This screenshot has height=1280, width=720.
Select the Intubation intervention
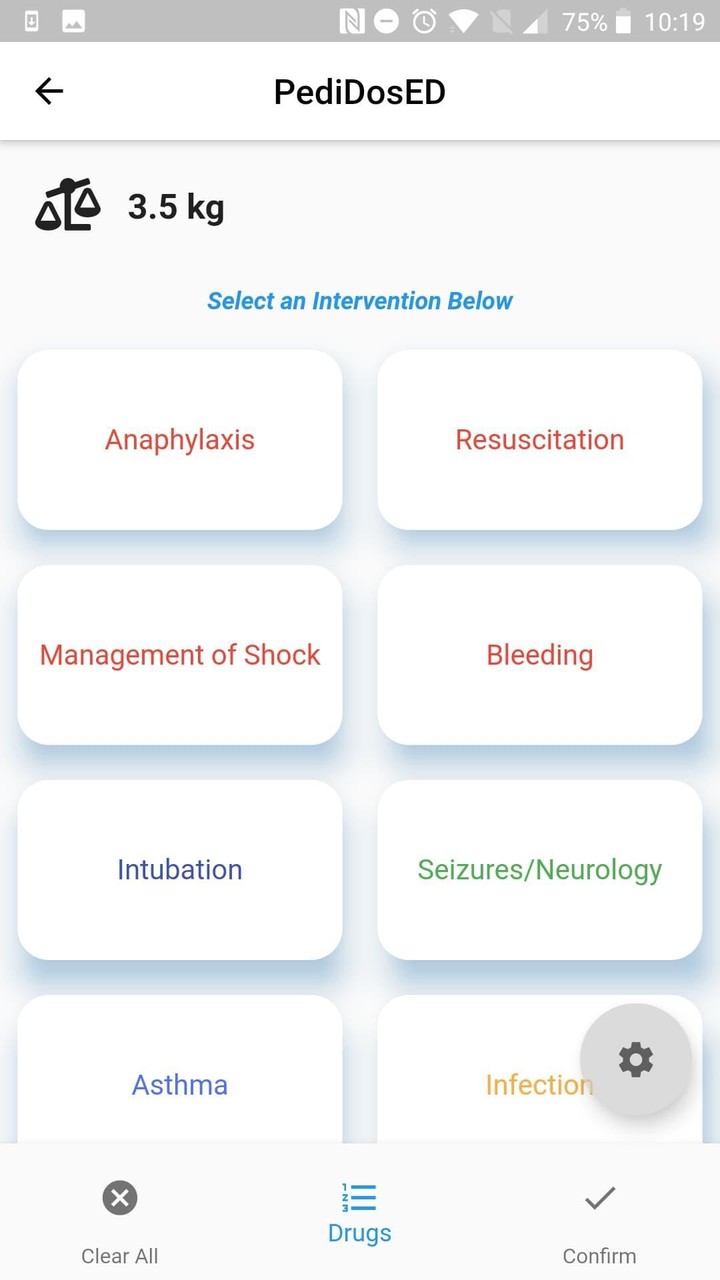(x=179, y=869)
